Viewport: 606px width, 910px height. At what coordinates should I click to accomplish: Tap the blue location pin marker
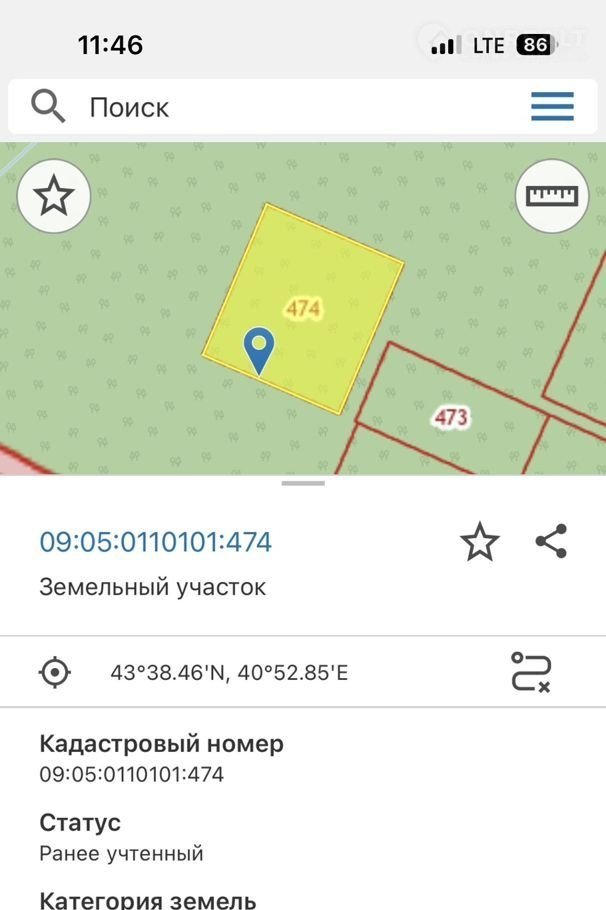point(259,350)
